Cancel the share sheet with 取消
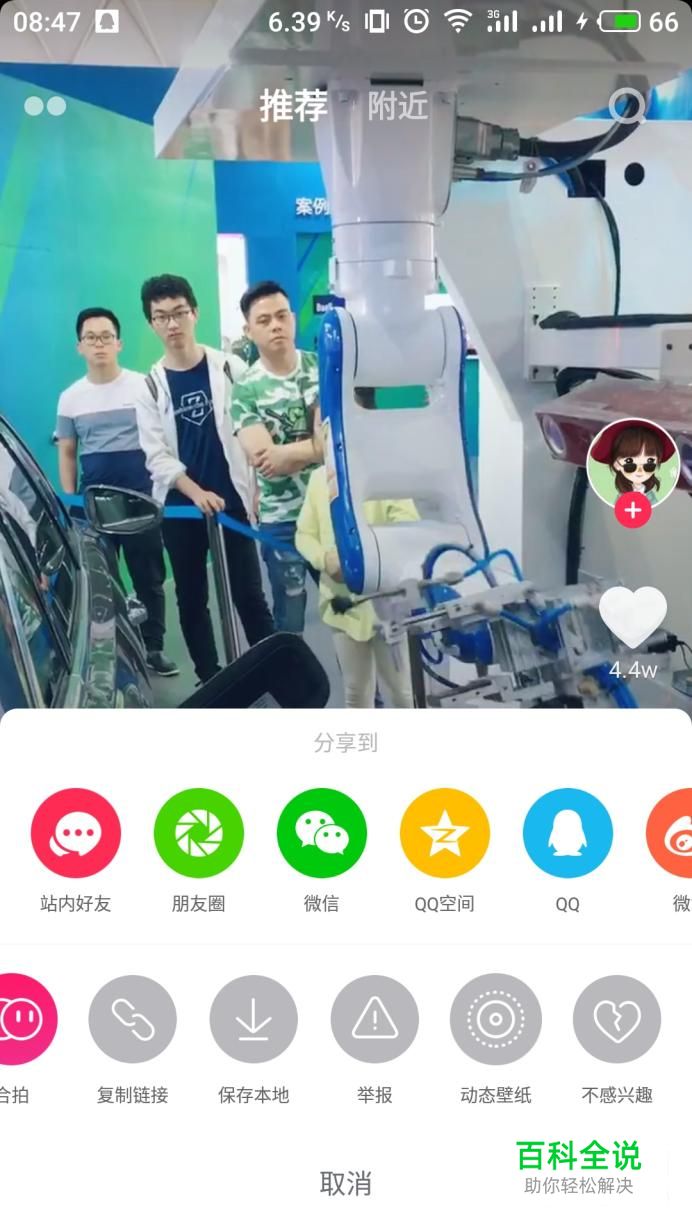 click(x=346, y=1184)
